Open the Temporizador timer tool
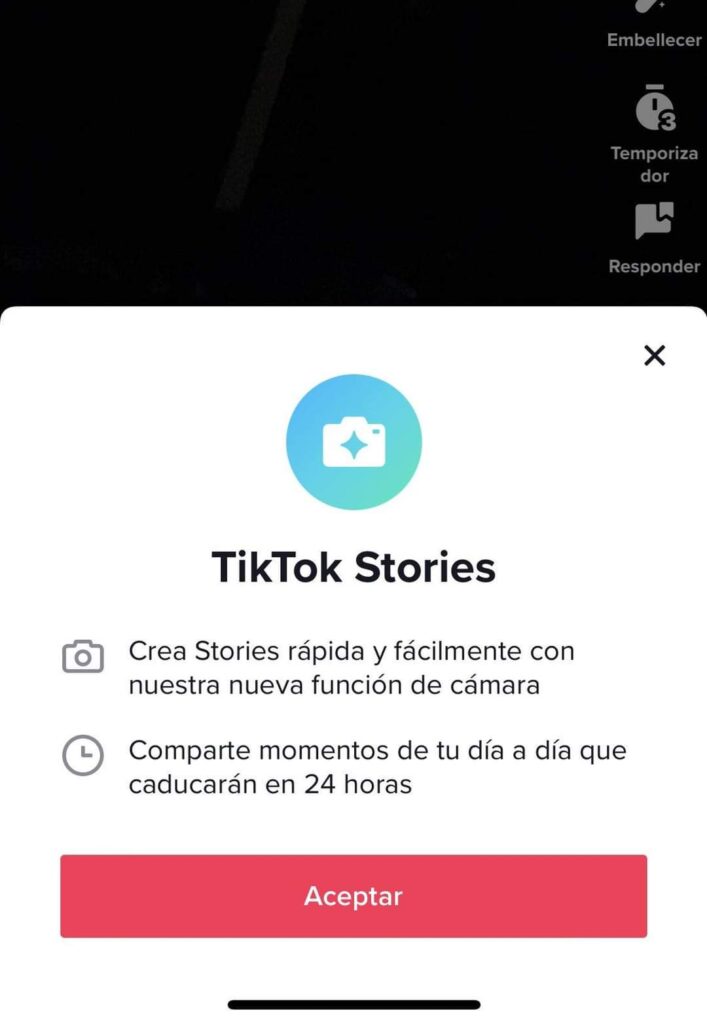Screen dimensions: 707x1024 click(x=655, y=110)
